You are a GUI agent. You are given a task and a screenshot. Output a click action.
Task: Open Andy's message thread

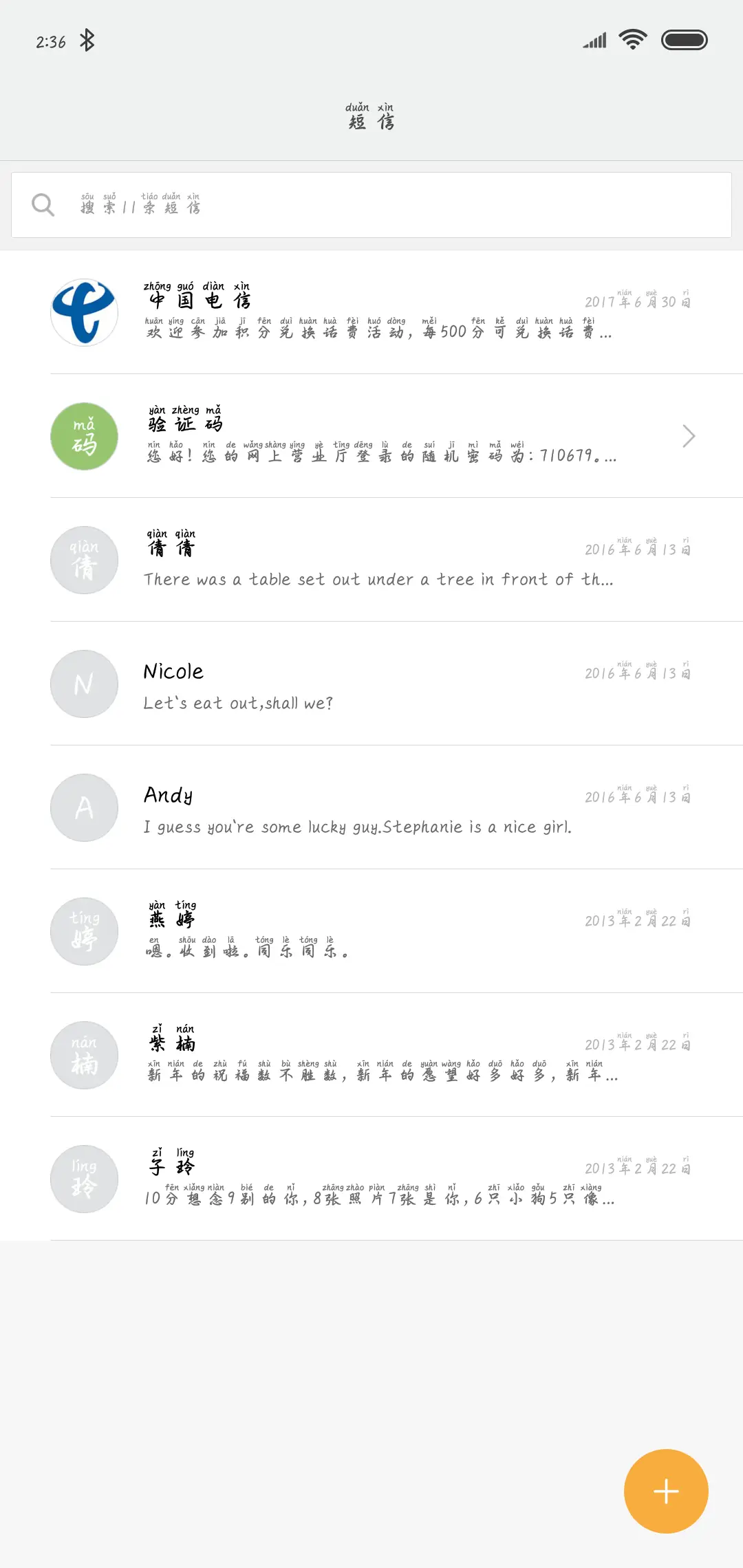click(x=371, y=807)
